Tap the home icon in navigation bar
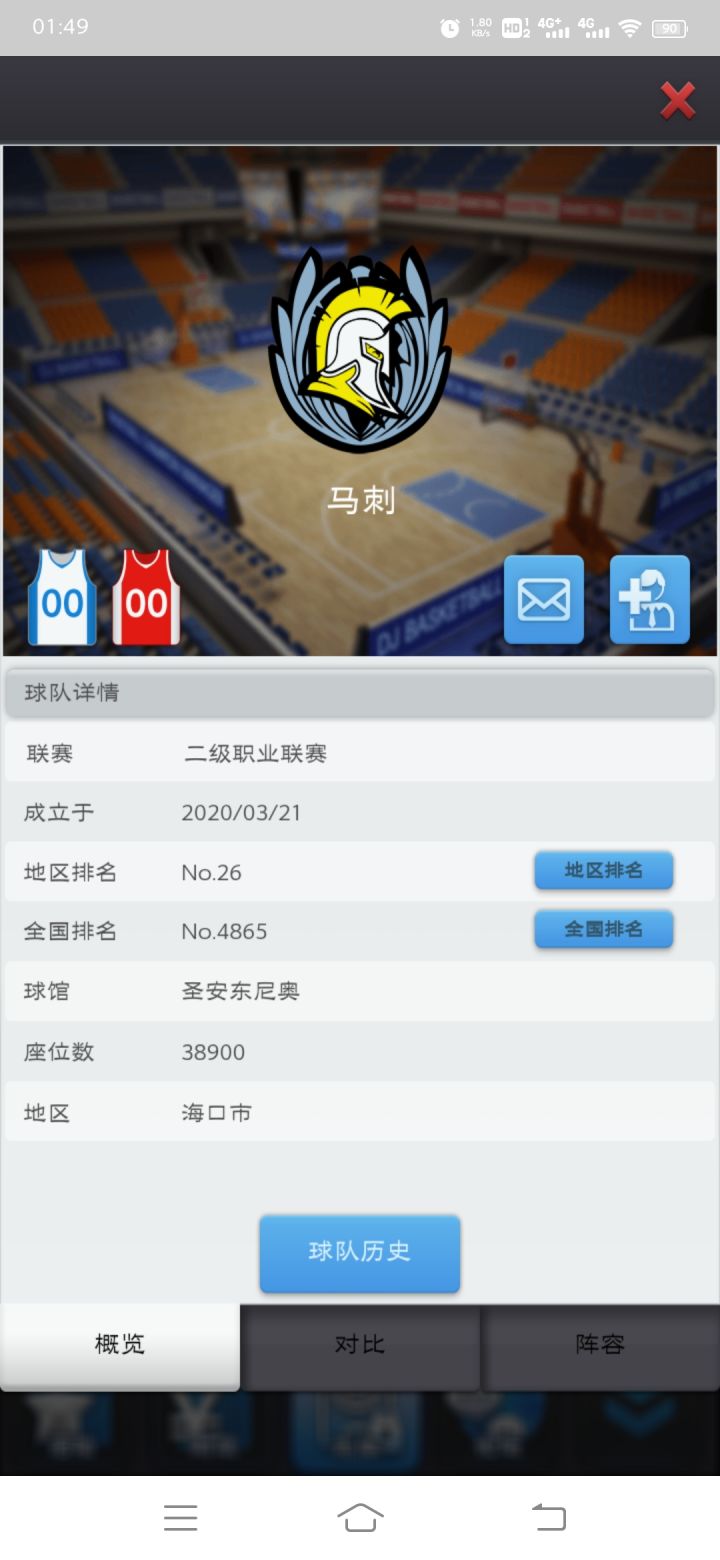This screenshot has height=1560, width=720. coord(360,1517)
